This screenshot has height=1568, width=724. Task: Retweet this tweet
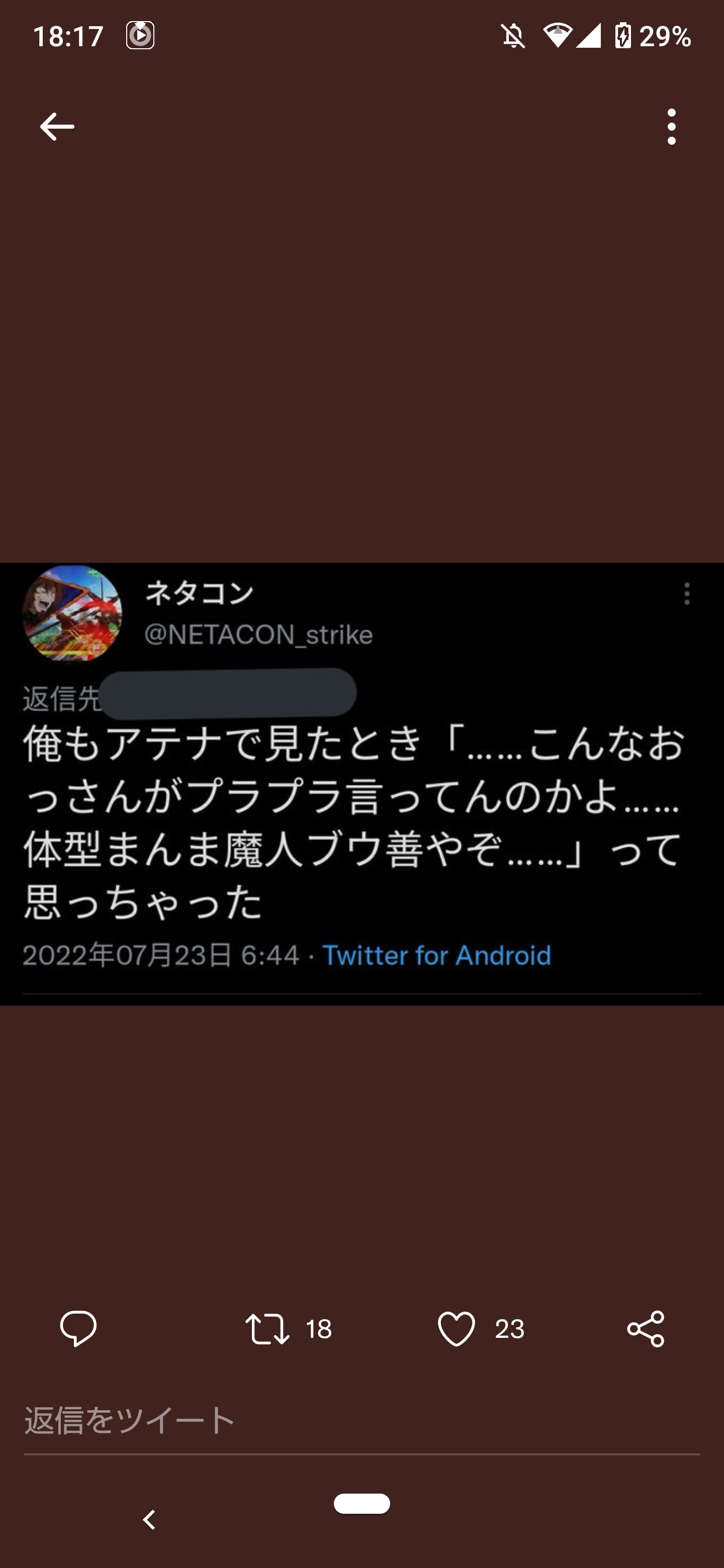pos(267,1328)
